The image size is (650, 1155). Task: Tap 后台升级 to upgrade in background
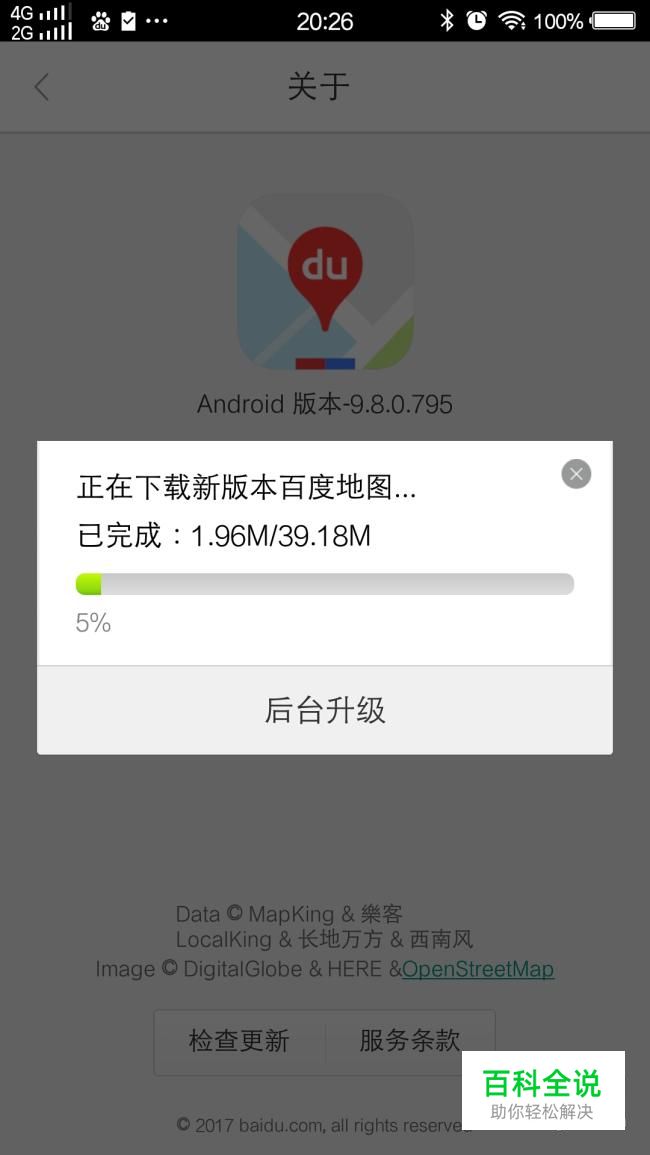click(325, 711)
